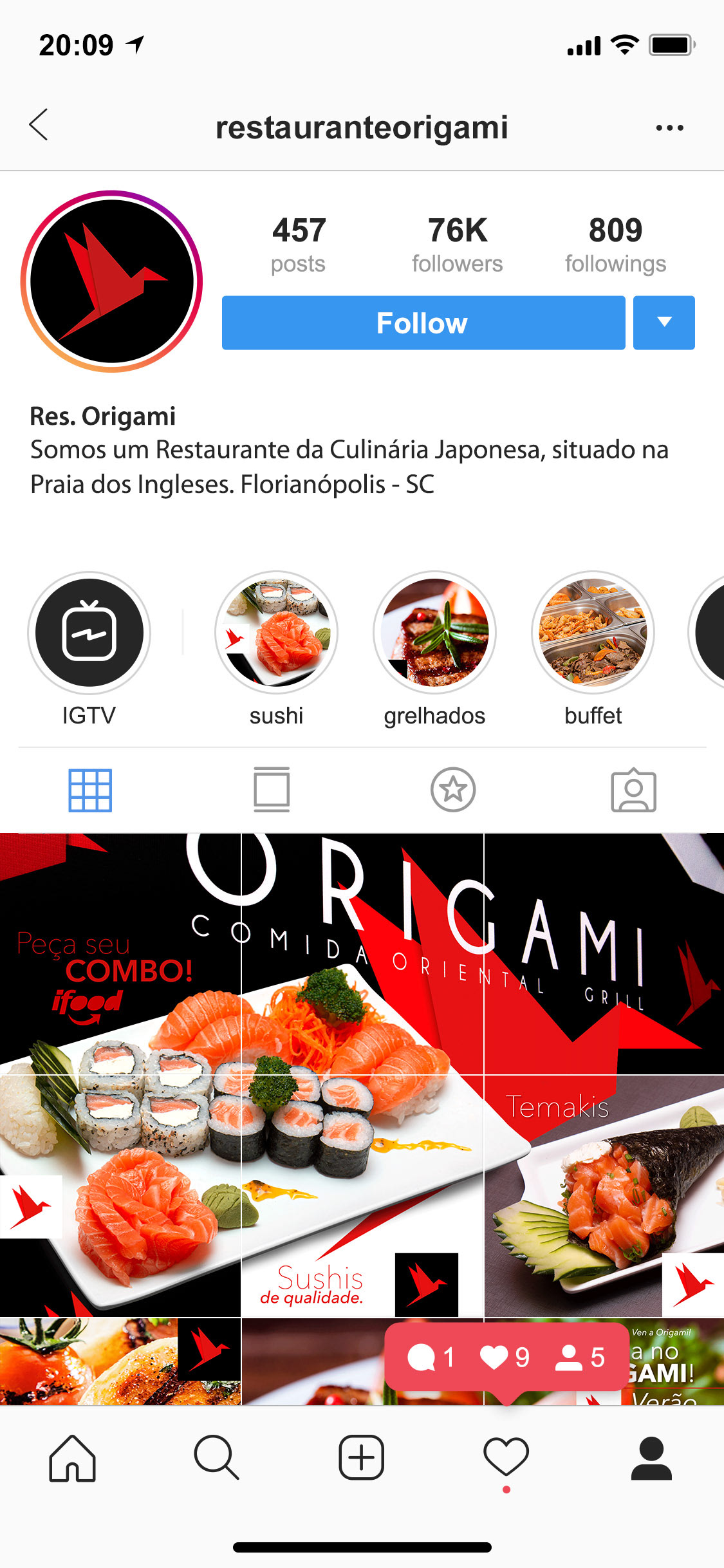Image resolution: width=724 pixels, height=1568 pixels.
Task: Switch to the grid view tab
Action: [90, 790]
